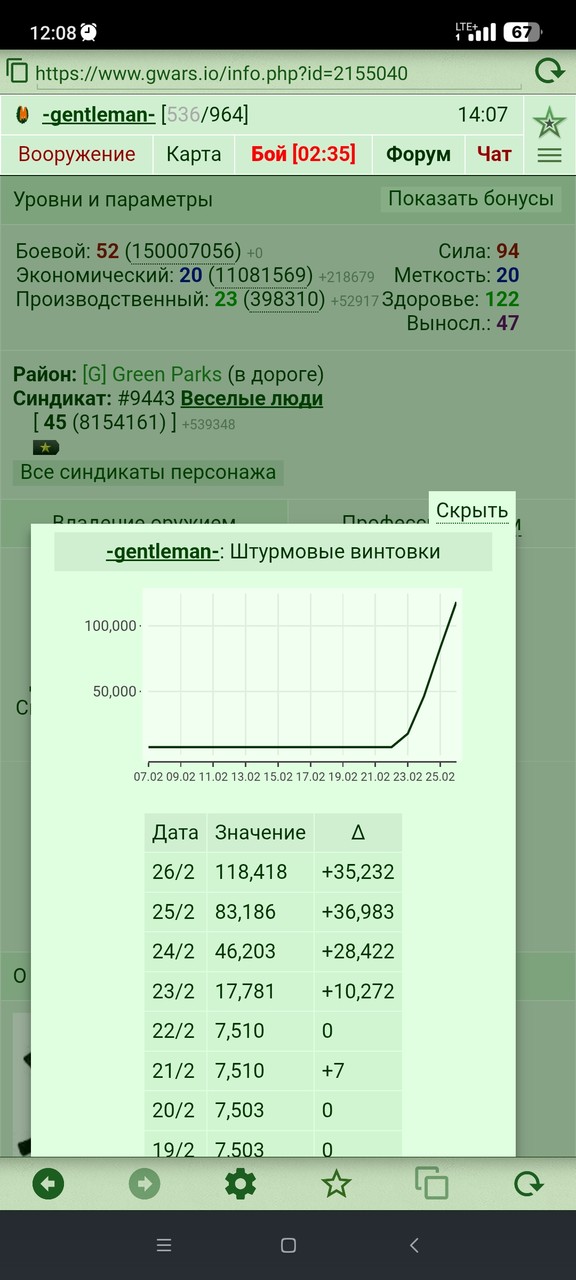The width and height of the screenshot is (576, 1280).
Task: Go to Бой [02:35]
Action: point(303,154)
